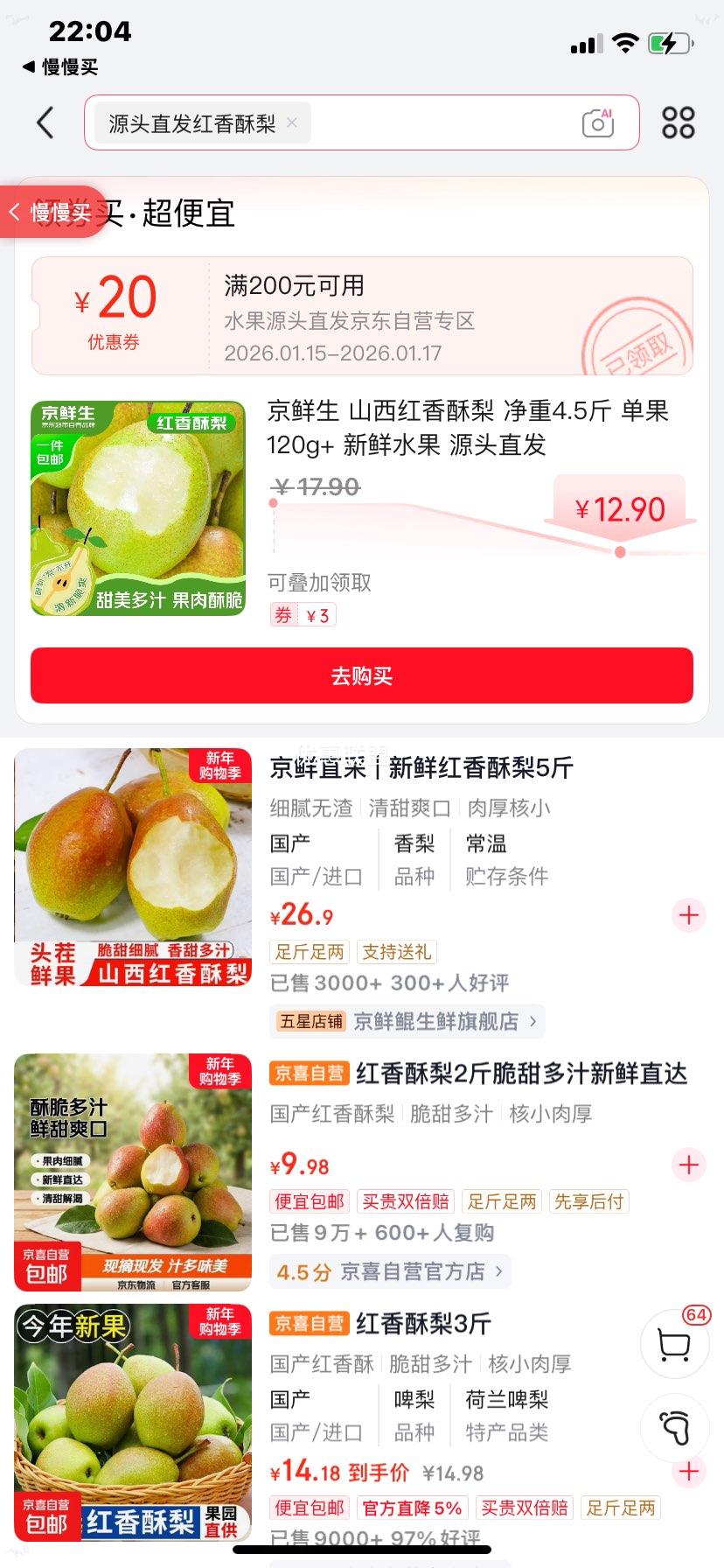Open the AI camera image search
Screen dimensions: 724x1568
597,122
